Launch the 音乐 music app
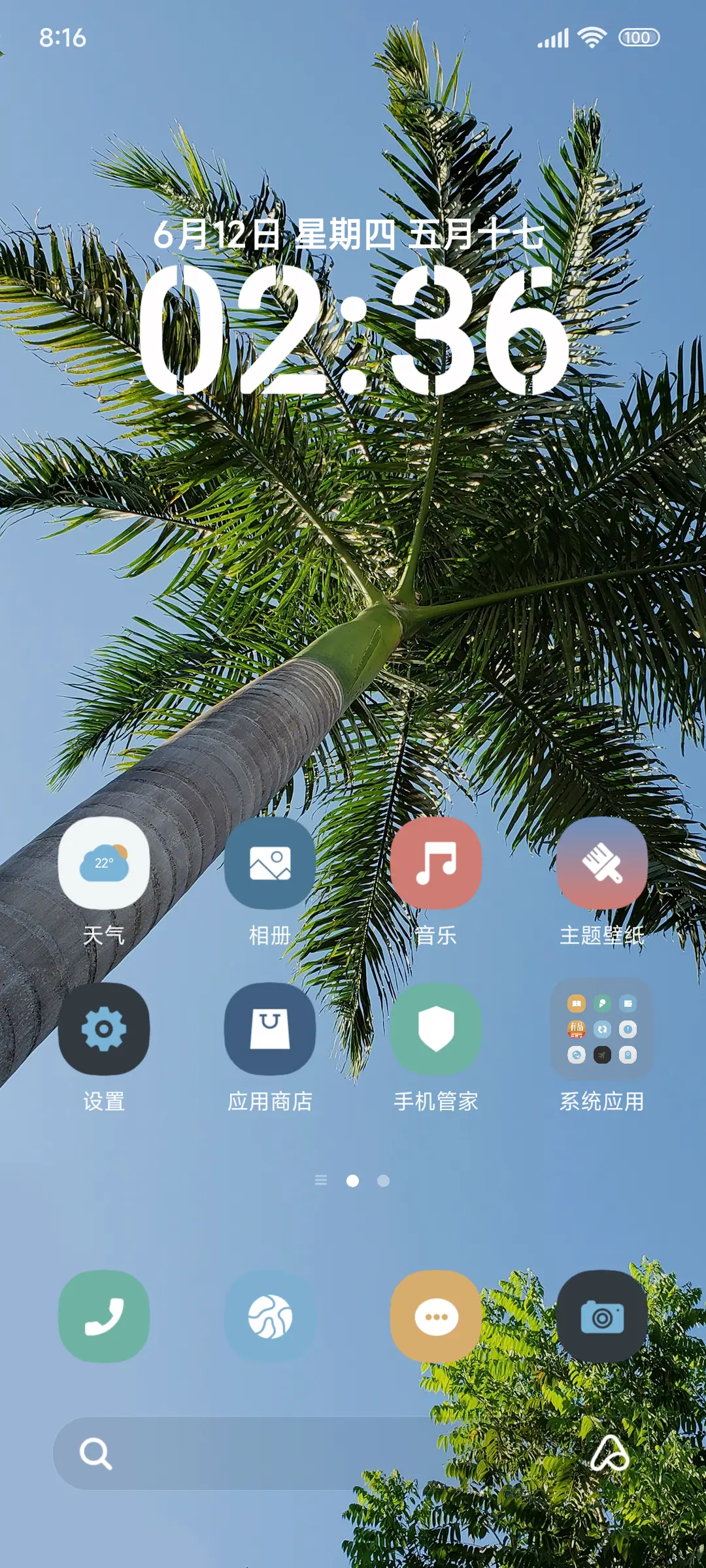 point(436,864)
